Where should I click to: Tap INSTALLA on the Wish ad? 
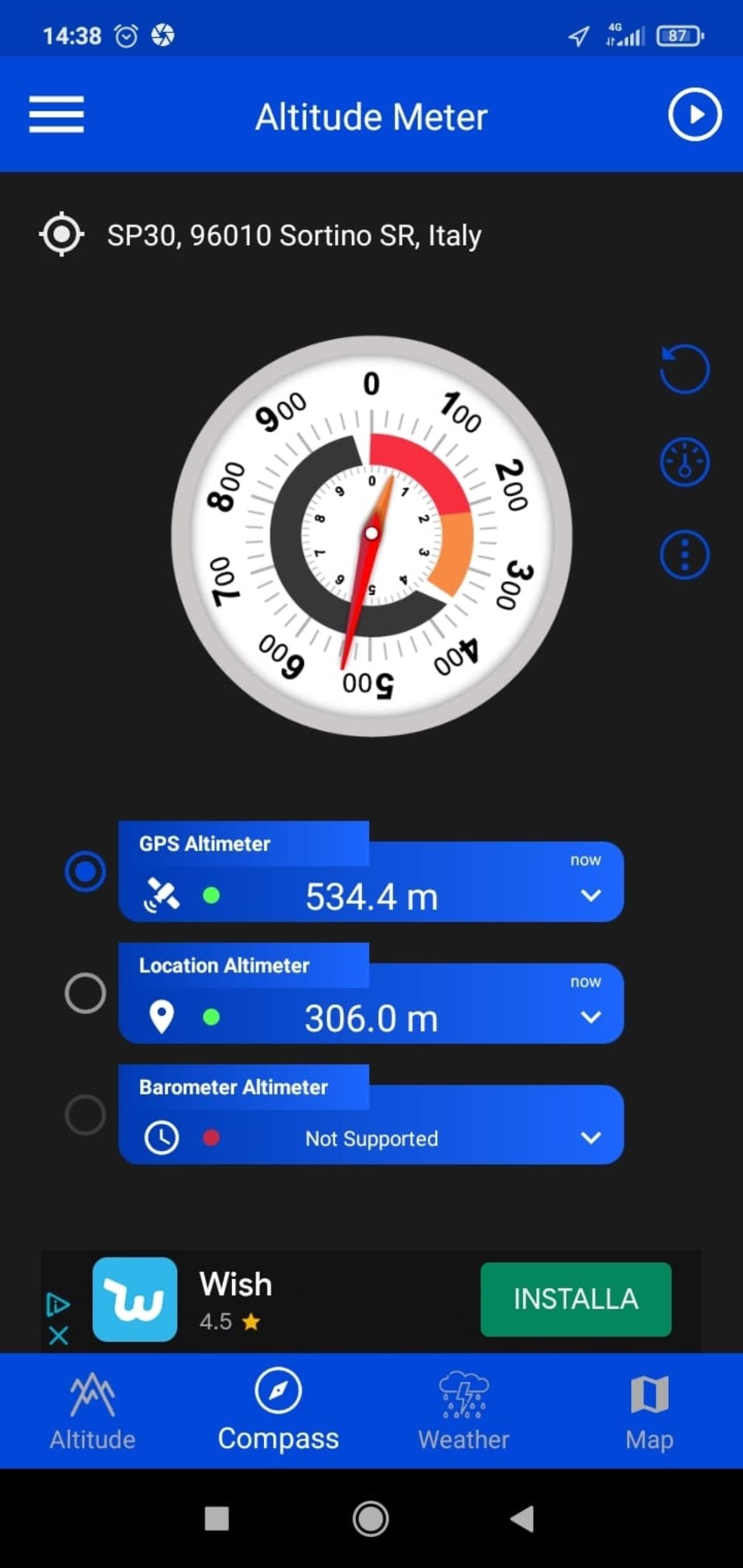click(575, 1299)
